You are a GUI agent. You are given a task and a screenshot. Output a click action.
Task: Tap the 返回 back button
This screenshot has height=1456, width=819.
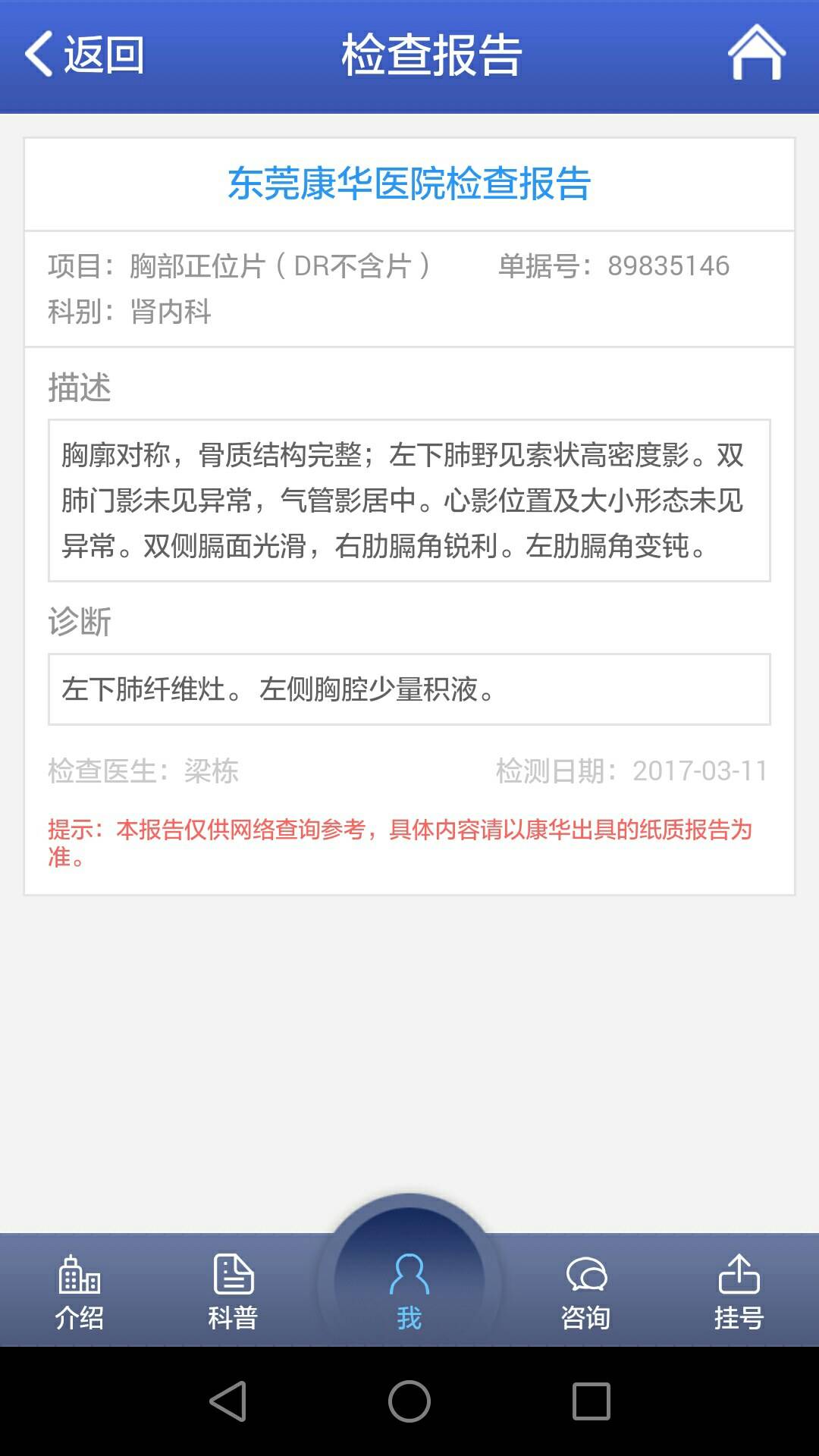click(x=83, y=55)
